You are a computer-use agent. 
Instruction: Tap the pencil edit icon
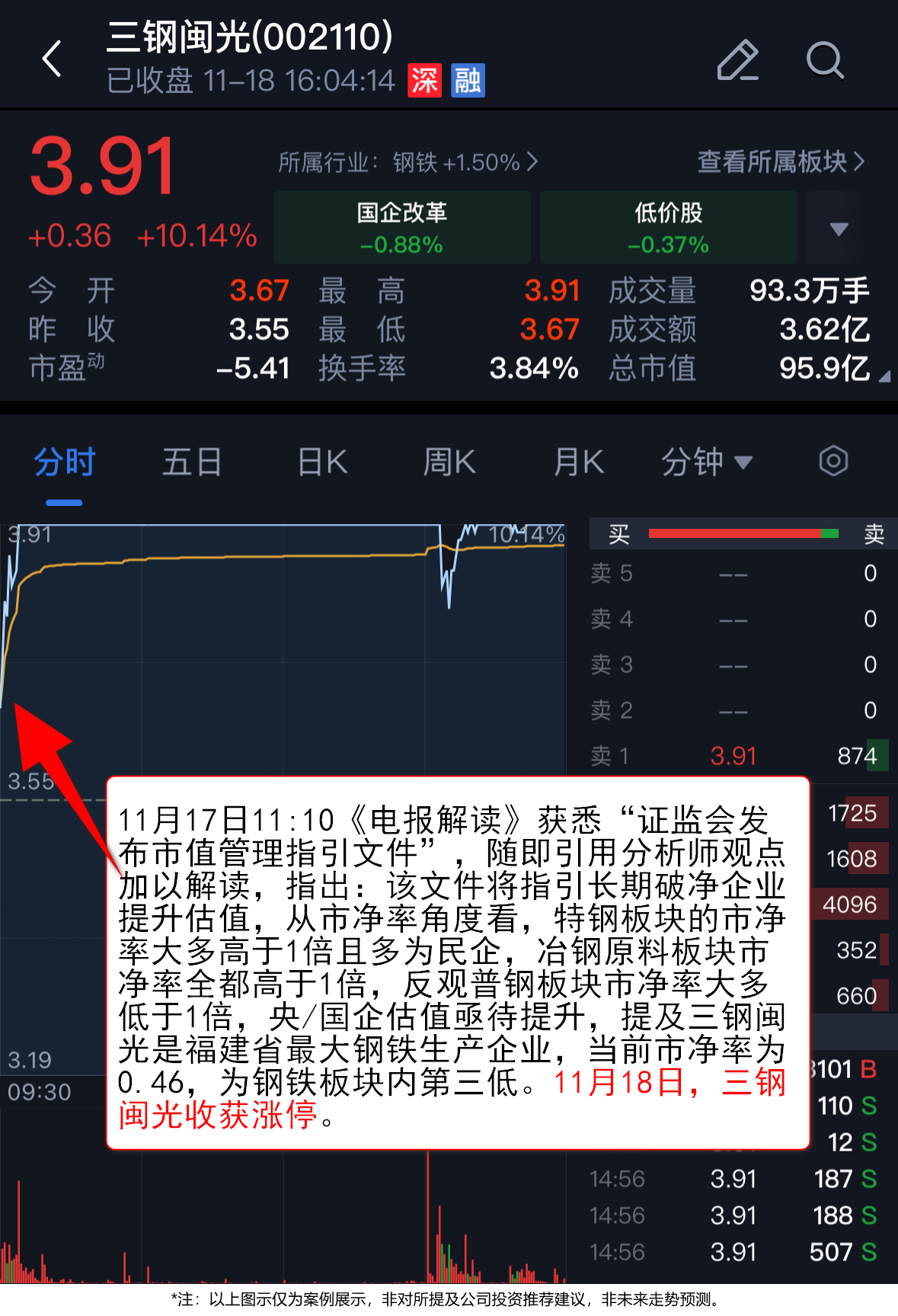(737, 59)
